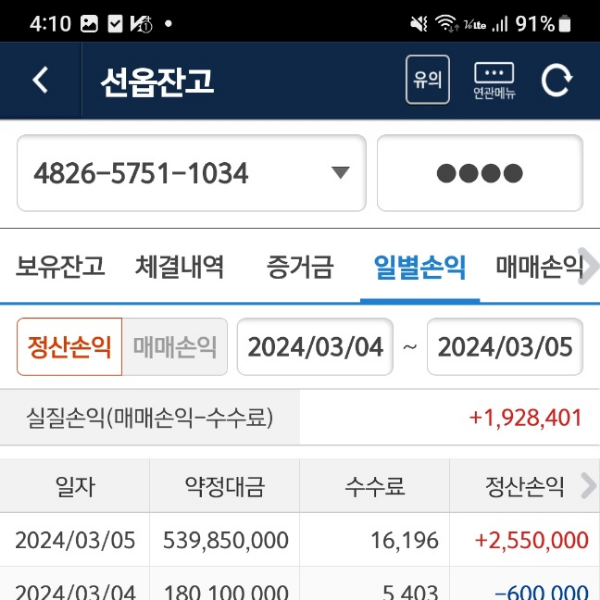Go back using the arrow icon
600x600 pixels.
point(40,81)
